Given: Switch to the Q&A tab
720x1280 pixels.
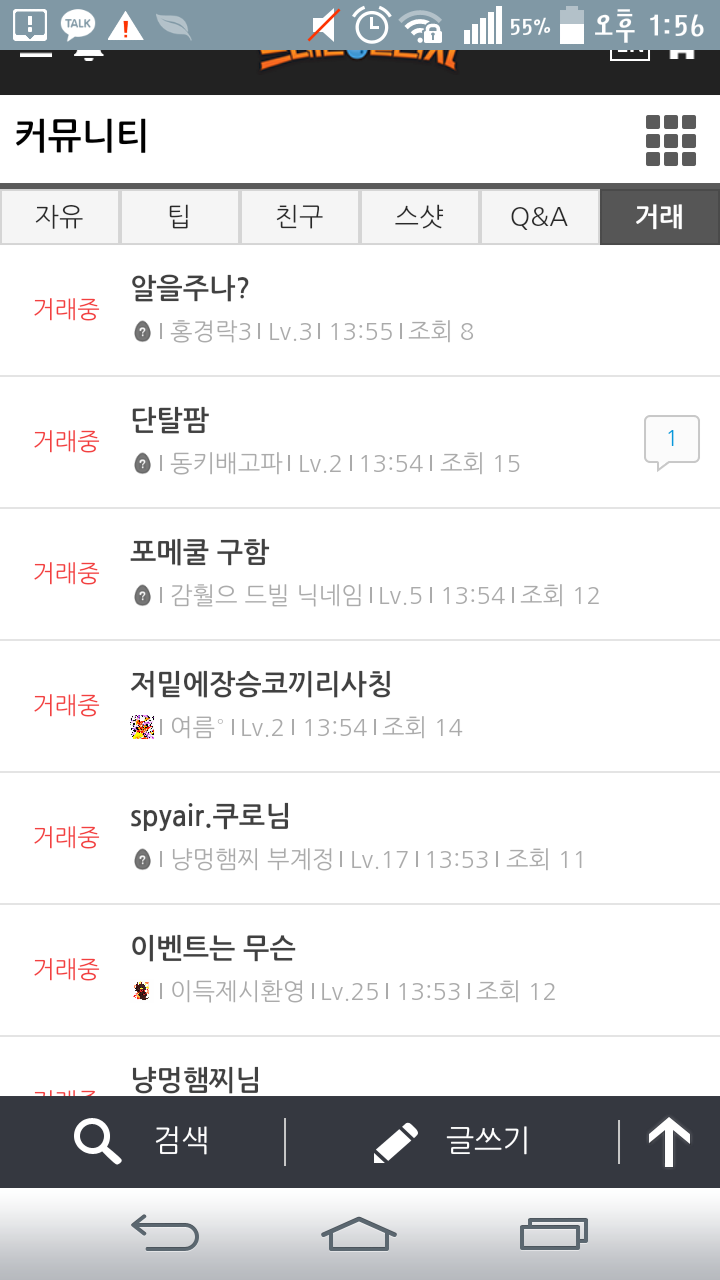Looking at the screenshot, I should pos(540,216).
